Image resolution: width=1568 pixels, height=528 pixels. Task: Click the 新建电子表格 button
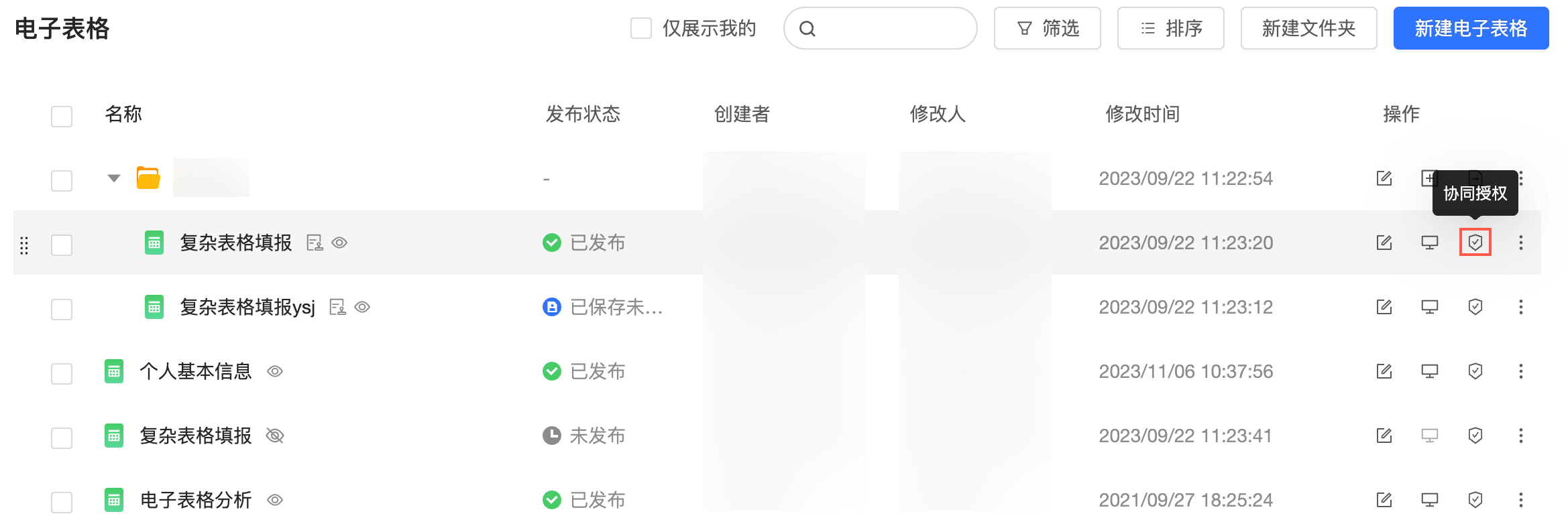[1470, 28]
